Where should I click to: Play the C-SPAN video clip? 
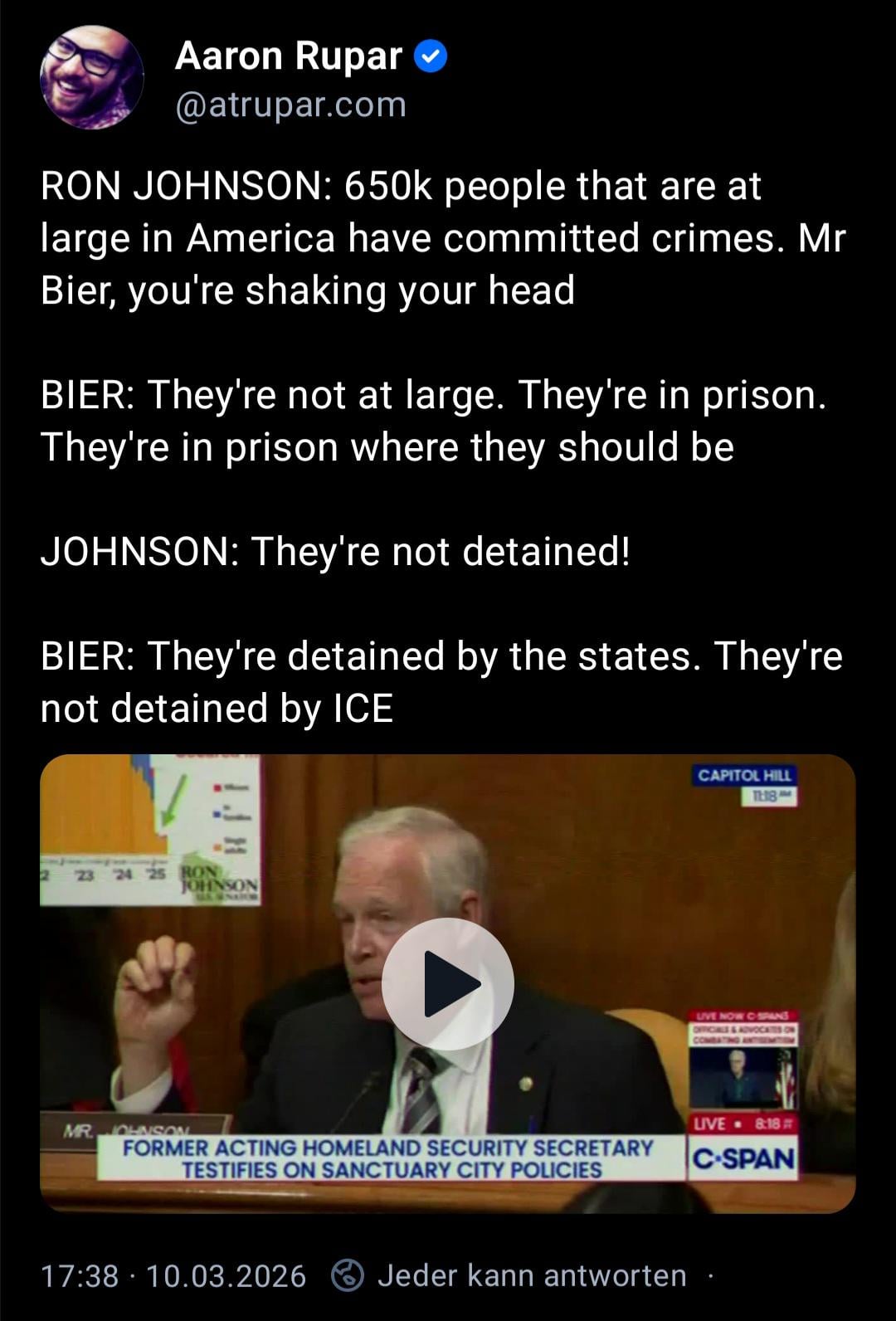click(x=448, y=984)
